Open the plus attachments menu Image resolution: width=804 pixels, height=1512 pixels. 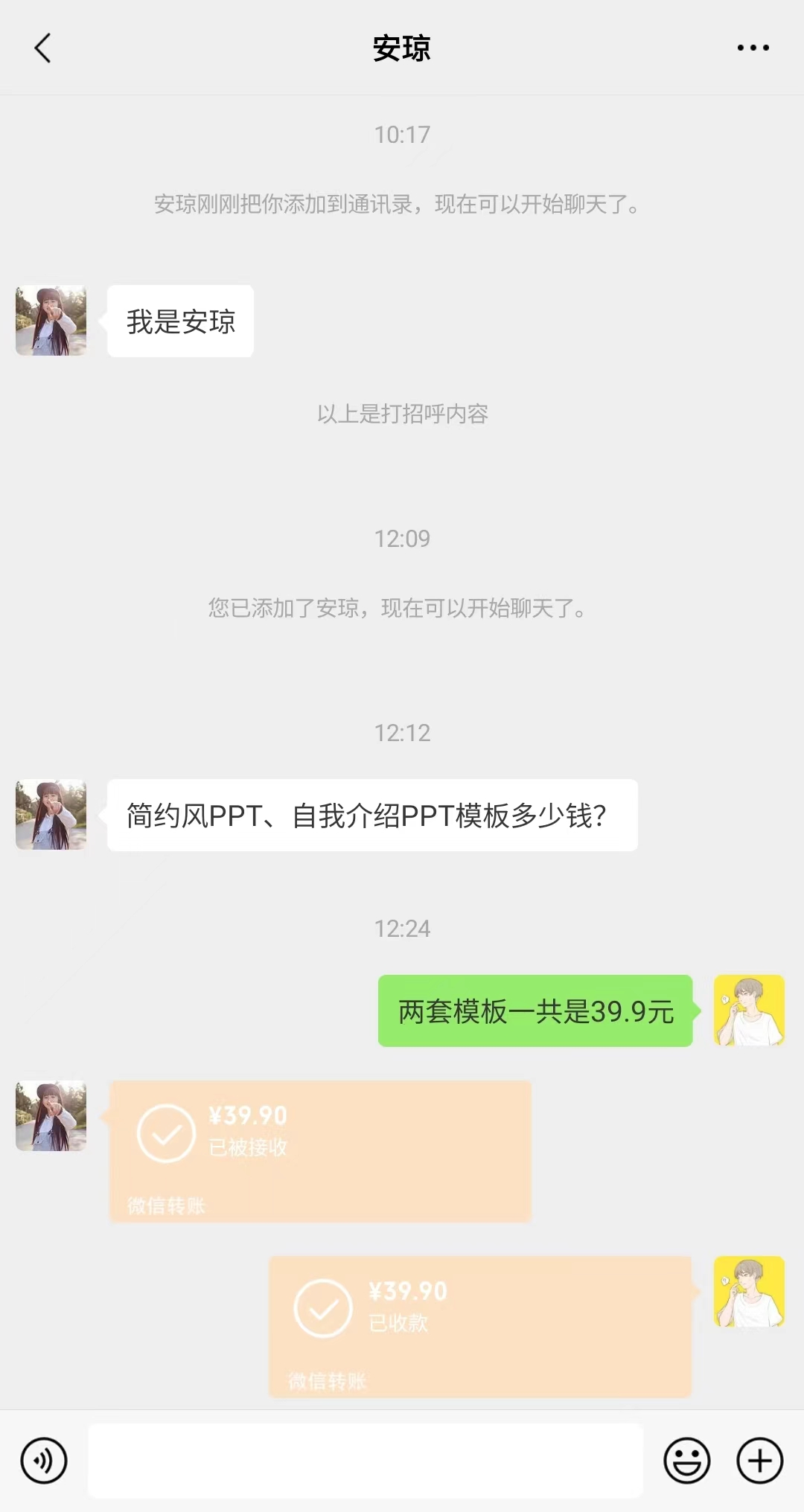tap(759, 1460)
